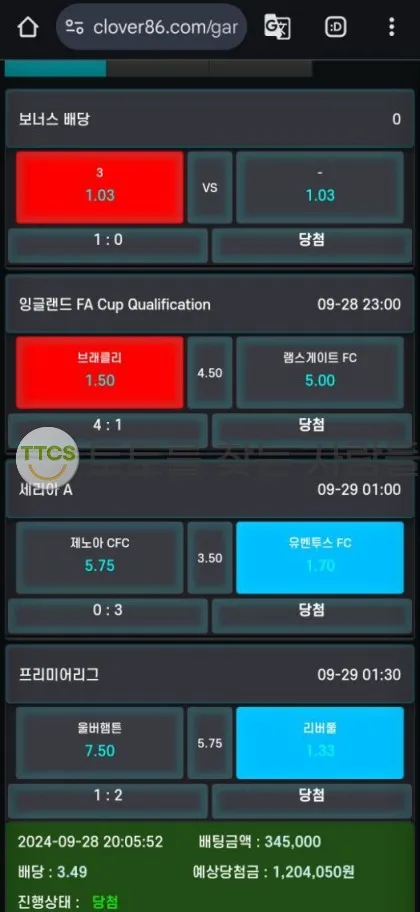Open the page translate icon
Screen dimensions: 420x912
tap(277, 27)
